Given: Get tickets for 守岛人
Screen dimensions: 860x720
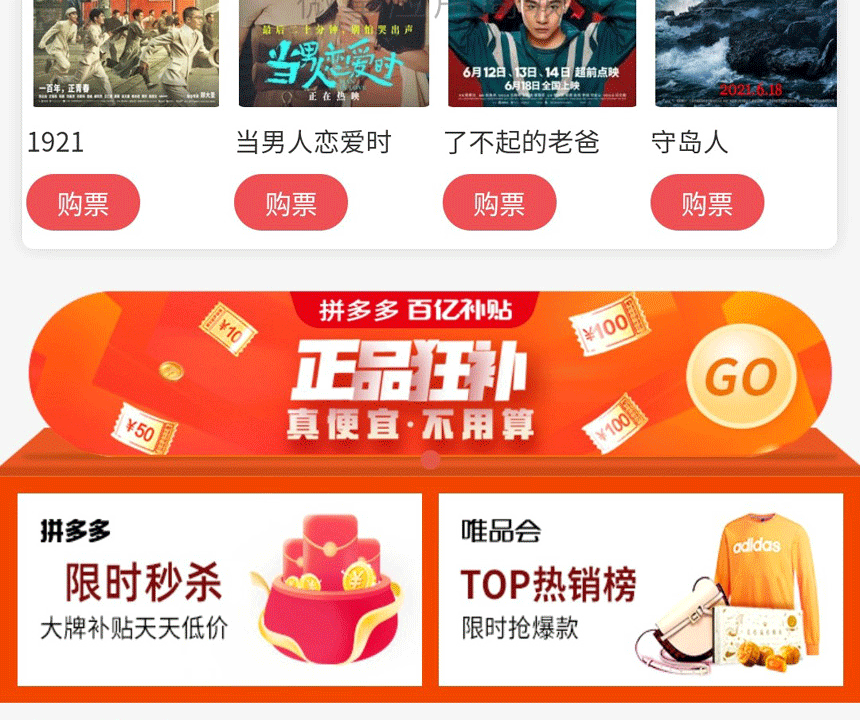Looking at the screenshot, I should coord(707,203).
